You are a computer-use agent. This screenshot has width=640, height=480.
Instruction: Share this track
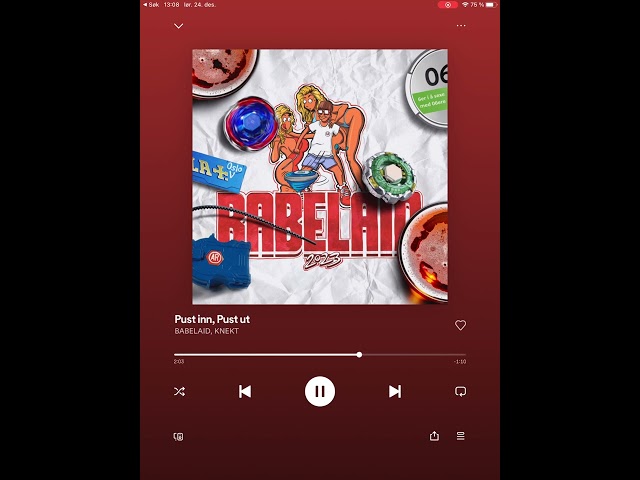point(434,436)
